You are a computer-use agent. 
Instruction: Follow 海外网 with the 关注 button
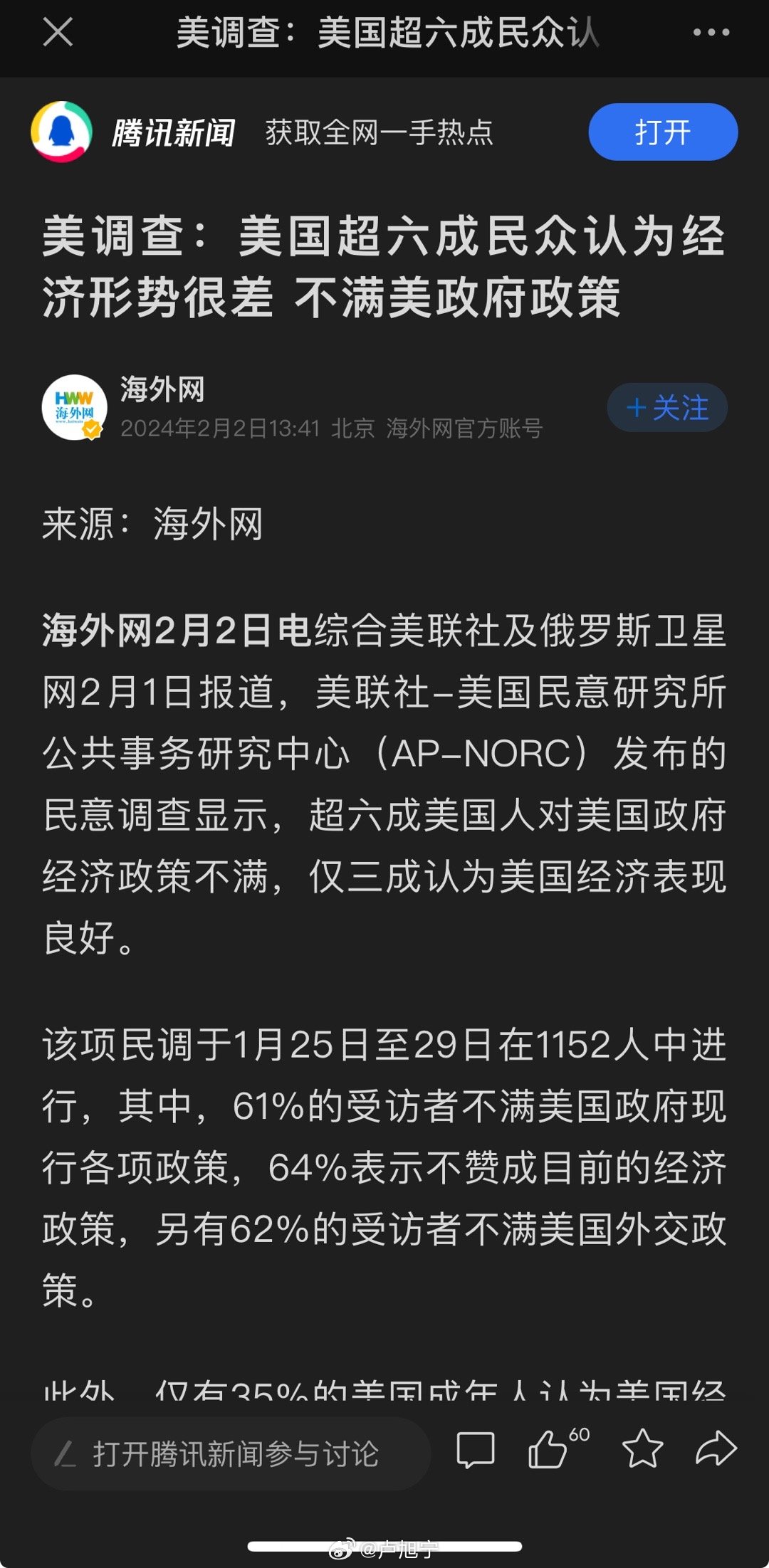pos(667,408)
